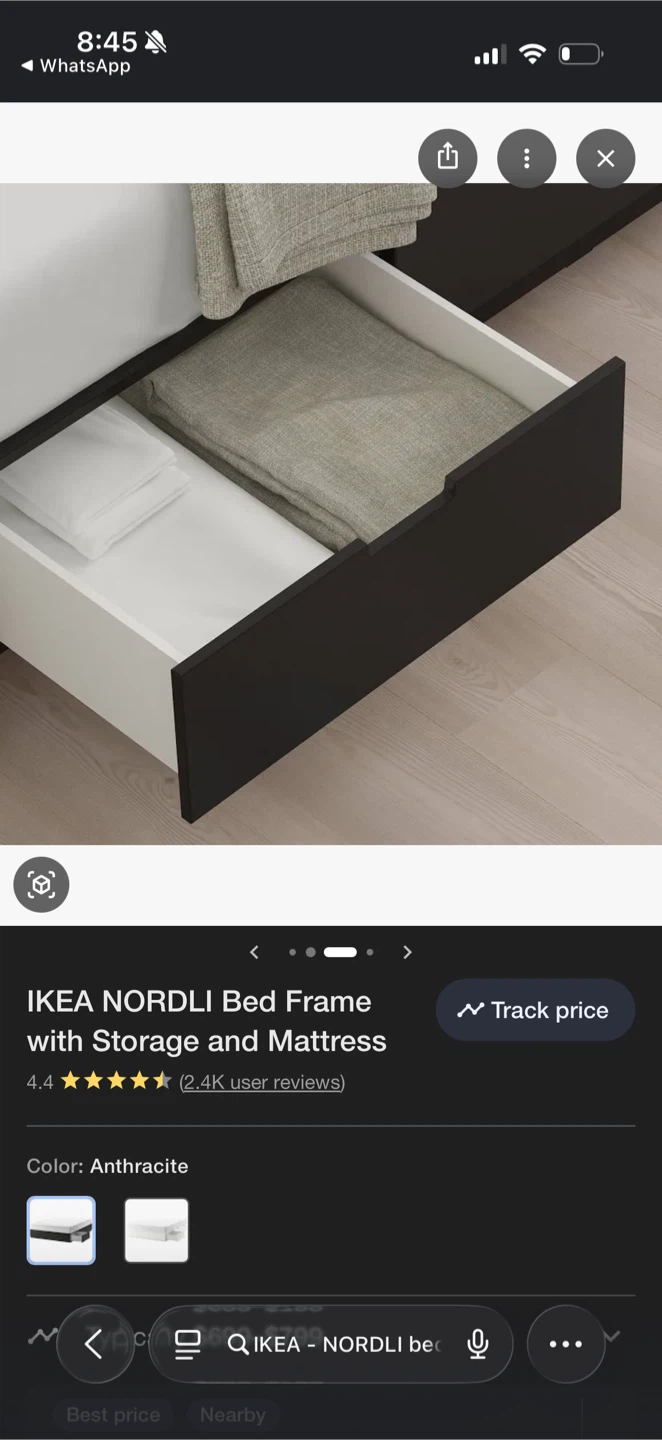662x1440 pixels.
Task: Open the 2.4K user reviews link
Action: pyautogui.click(x=262, y=1082)
